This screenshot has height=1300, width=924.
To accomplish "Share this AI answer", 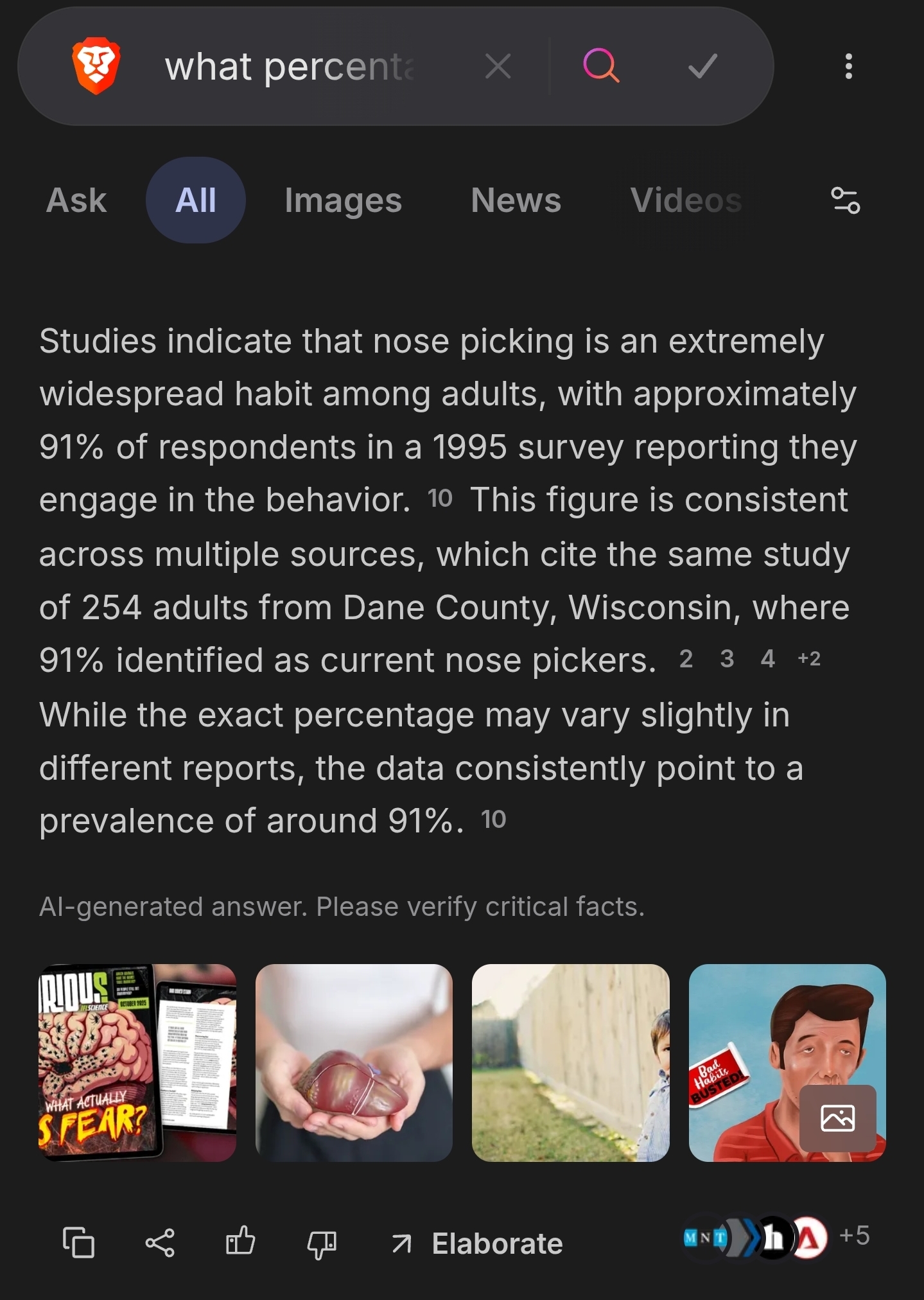I will [160, 1242].
